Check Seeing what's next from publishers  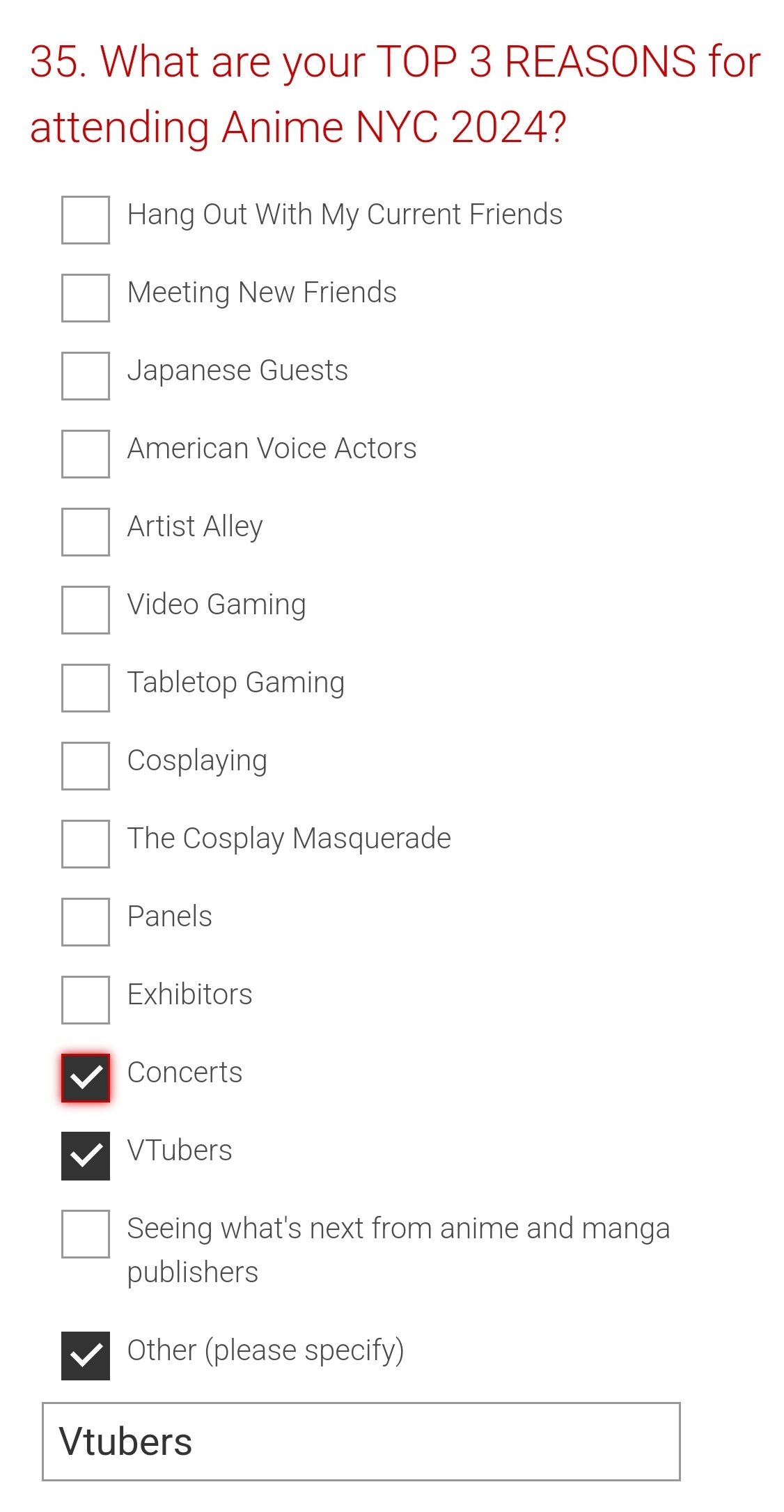click(x=86, y=1234)
